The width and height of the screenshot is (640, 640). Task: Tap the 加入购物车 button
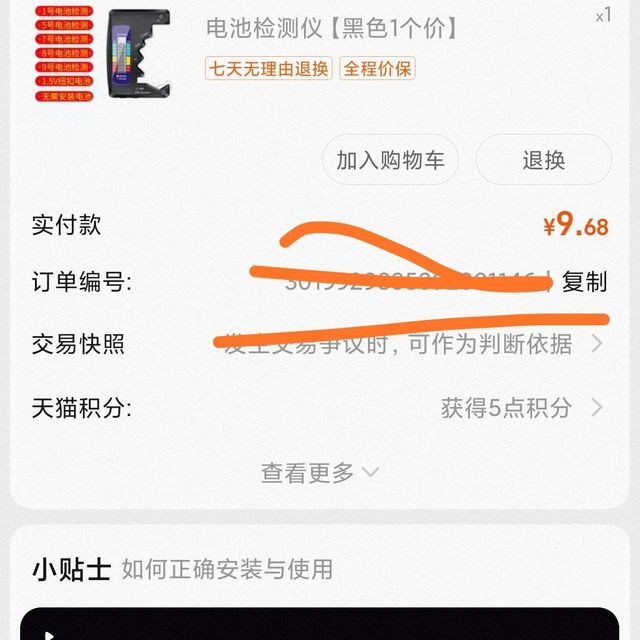390,160
